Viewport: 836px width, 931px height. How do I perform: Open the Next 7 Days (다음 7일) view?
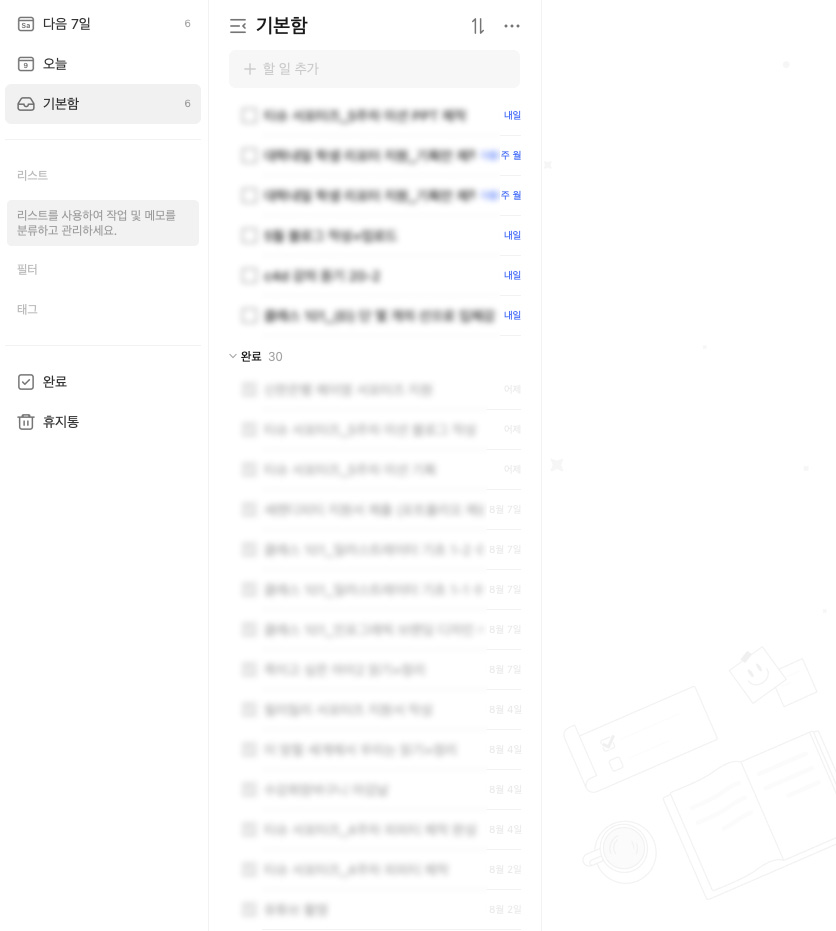tap(66, 24)
